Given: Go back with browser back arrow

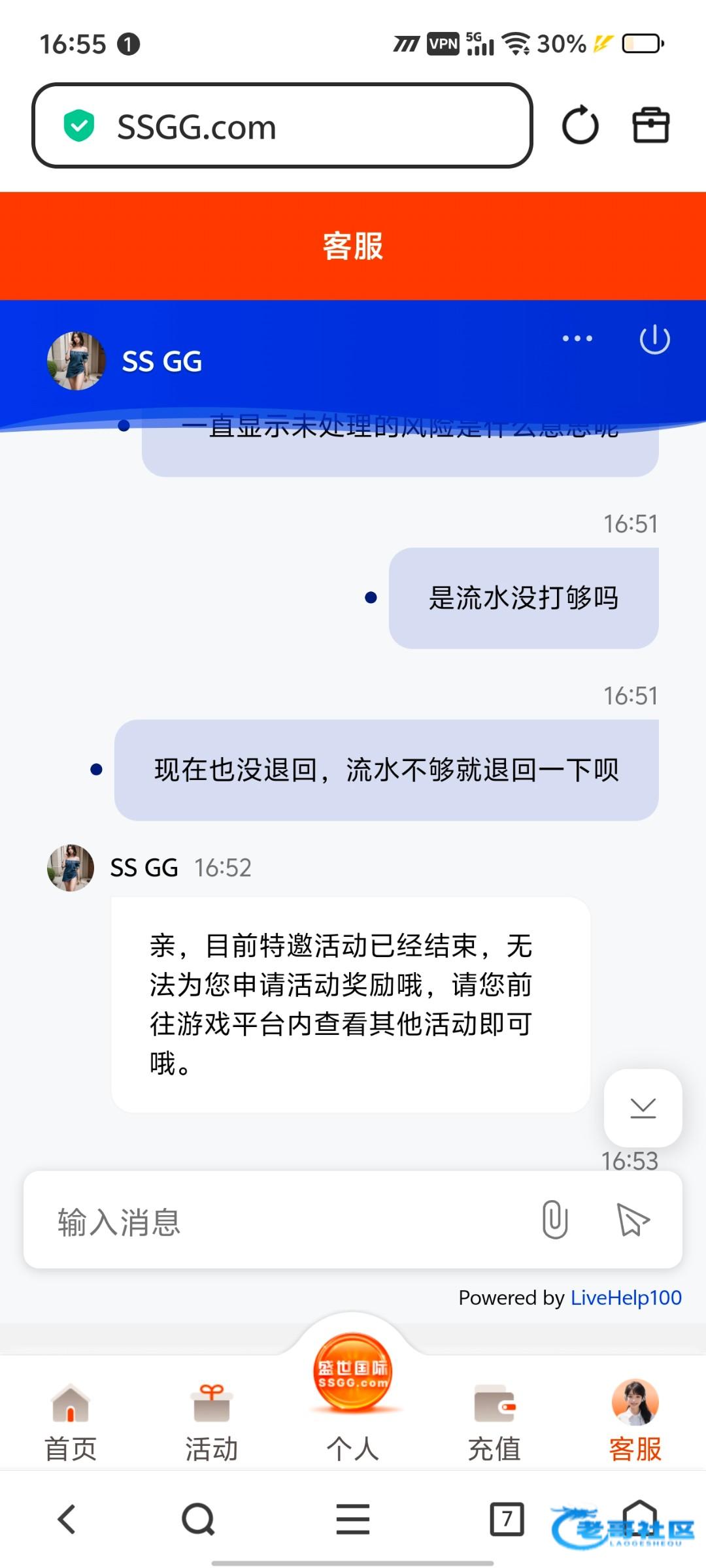Looking at the screenshot, I should 67,1519.
